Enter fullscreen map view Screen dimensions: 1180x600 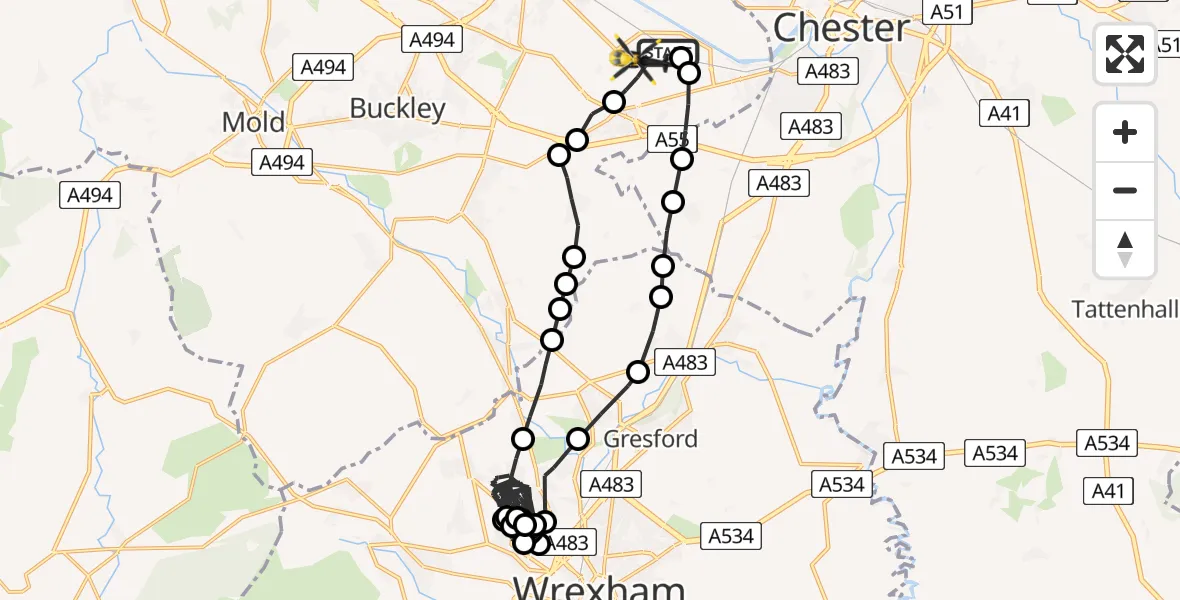(1125, 54)
